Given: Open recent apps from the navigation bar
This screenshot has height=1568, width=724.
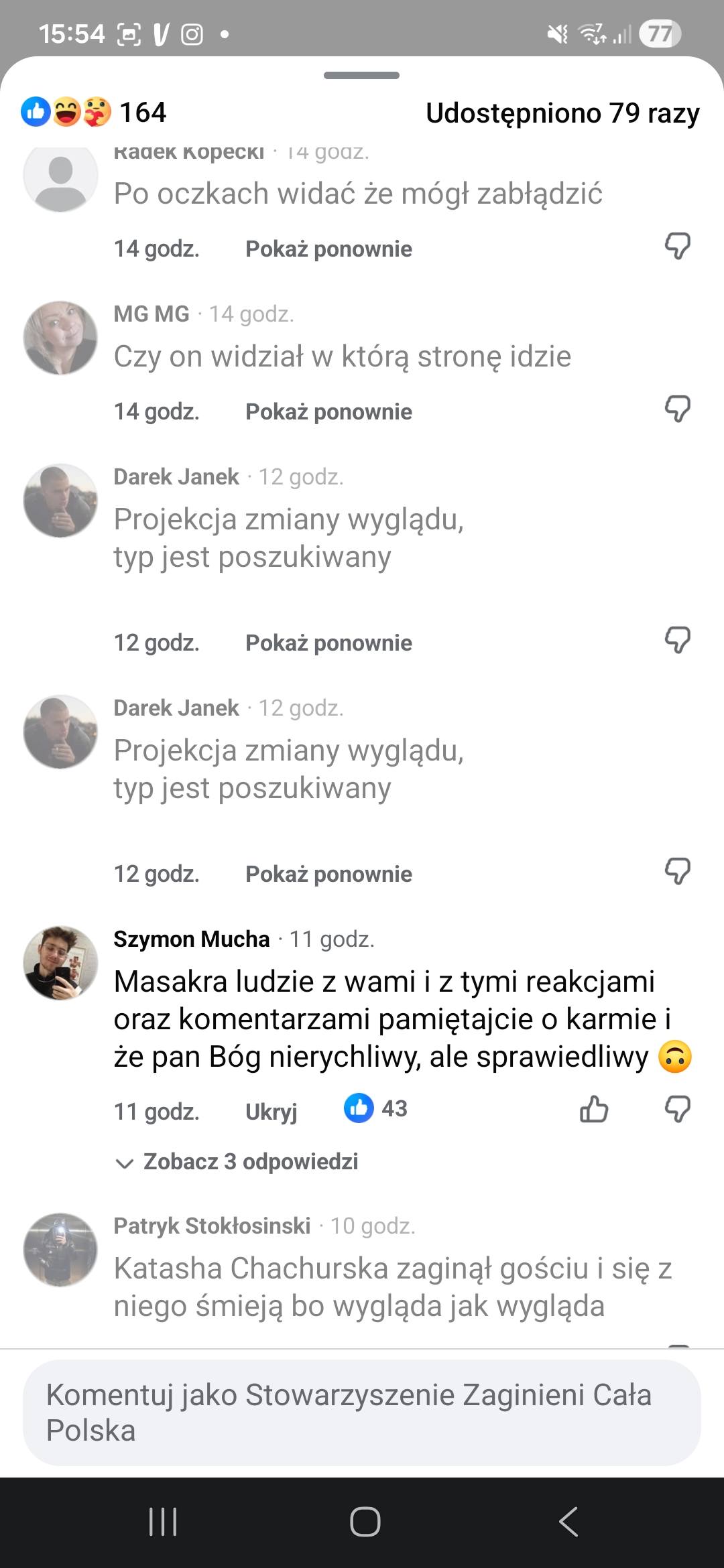Looking at the screenshot, I should 162,1522.
